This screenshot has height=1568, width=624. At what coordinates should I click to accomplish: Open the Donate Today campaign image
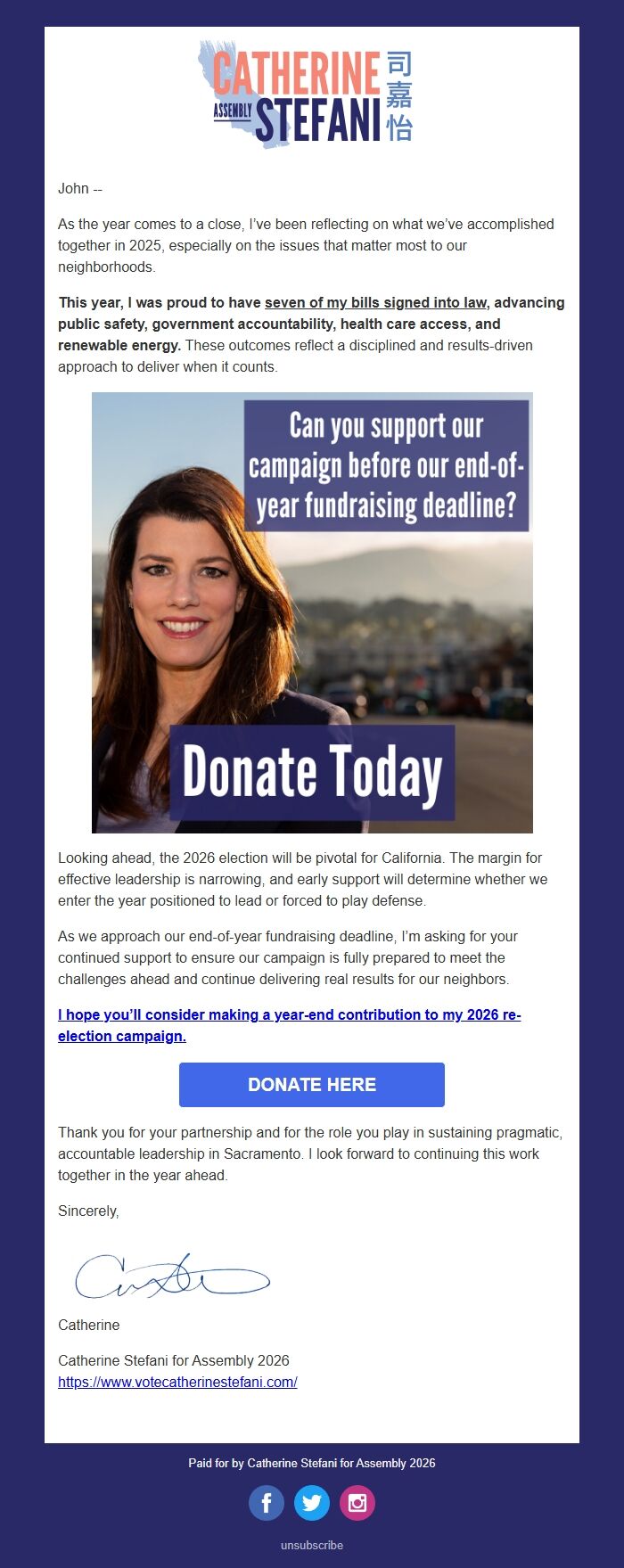312,612
